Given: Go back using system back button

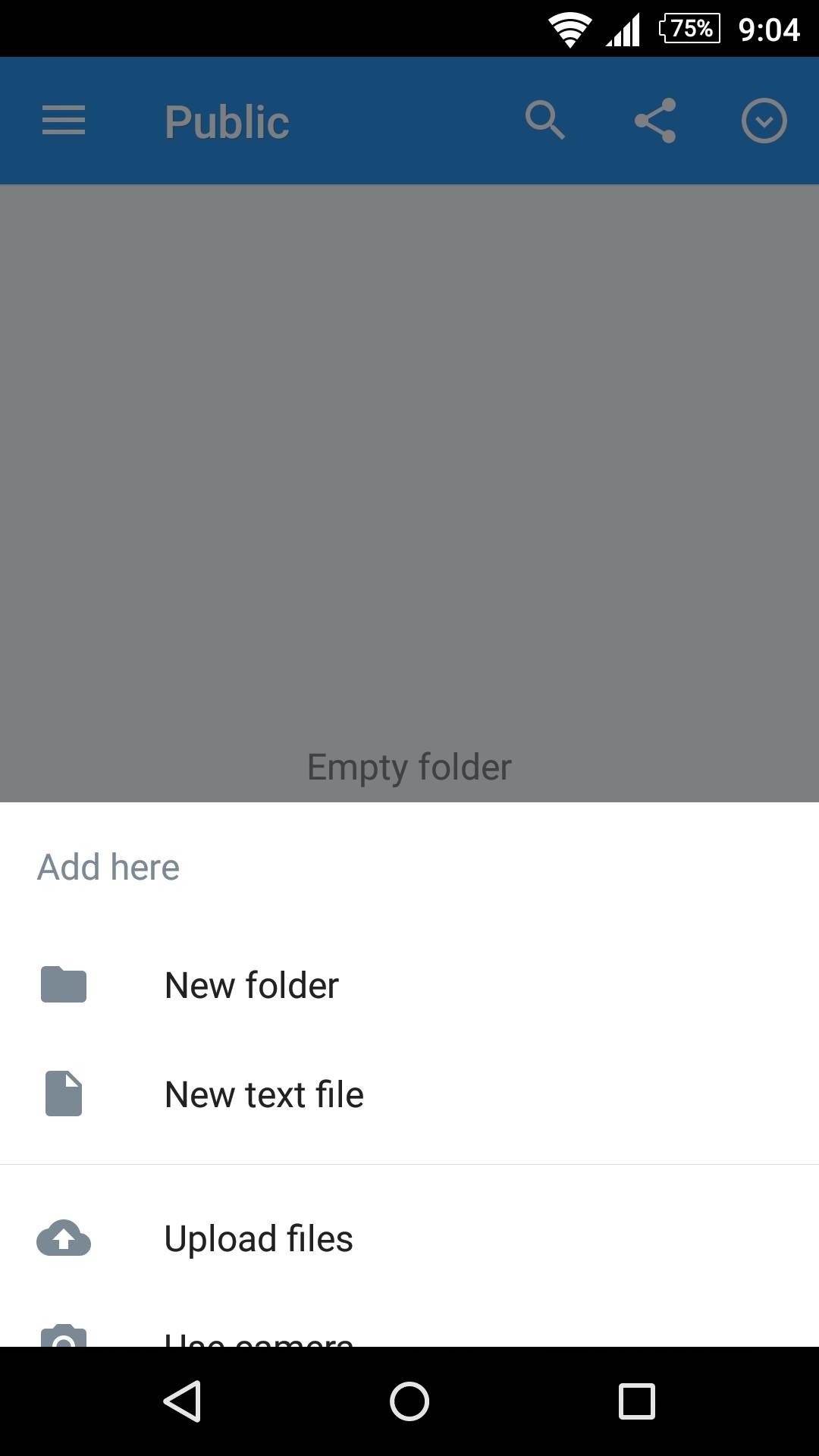Looking at the screenshot, I should tap(183, 1401).
